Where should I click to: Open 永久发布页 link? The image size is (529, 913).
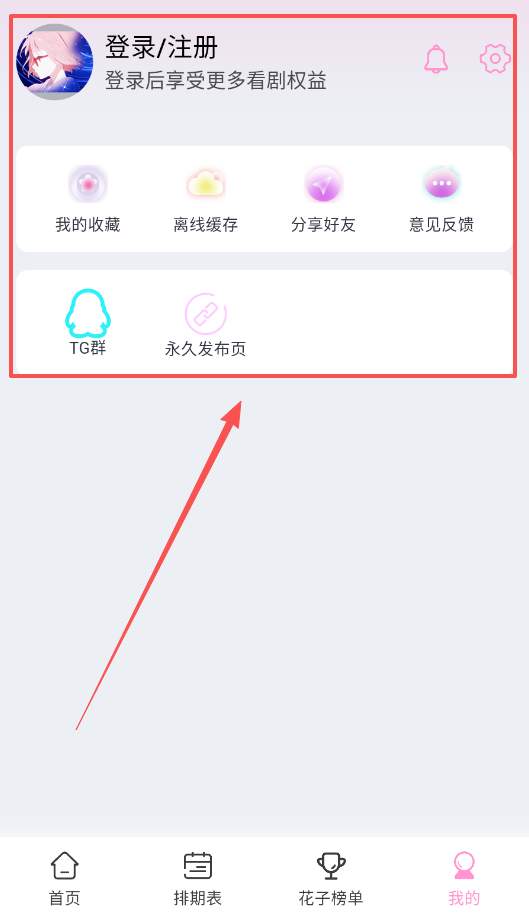pyautogui.click(x=205, y=324)
